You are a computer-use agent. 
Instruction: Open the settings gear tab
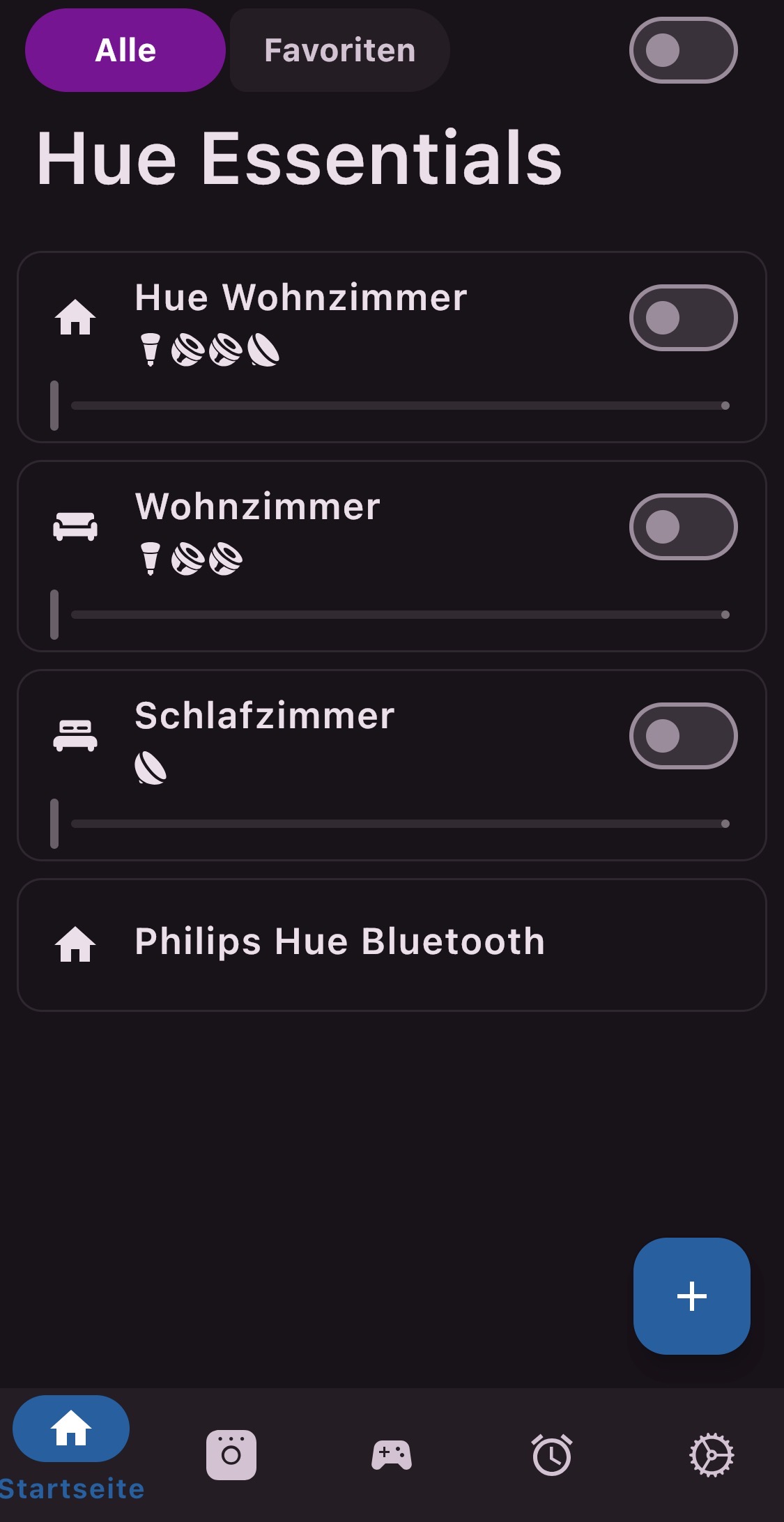tap(712, 1455)
